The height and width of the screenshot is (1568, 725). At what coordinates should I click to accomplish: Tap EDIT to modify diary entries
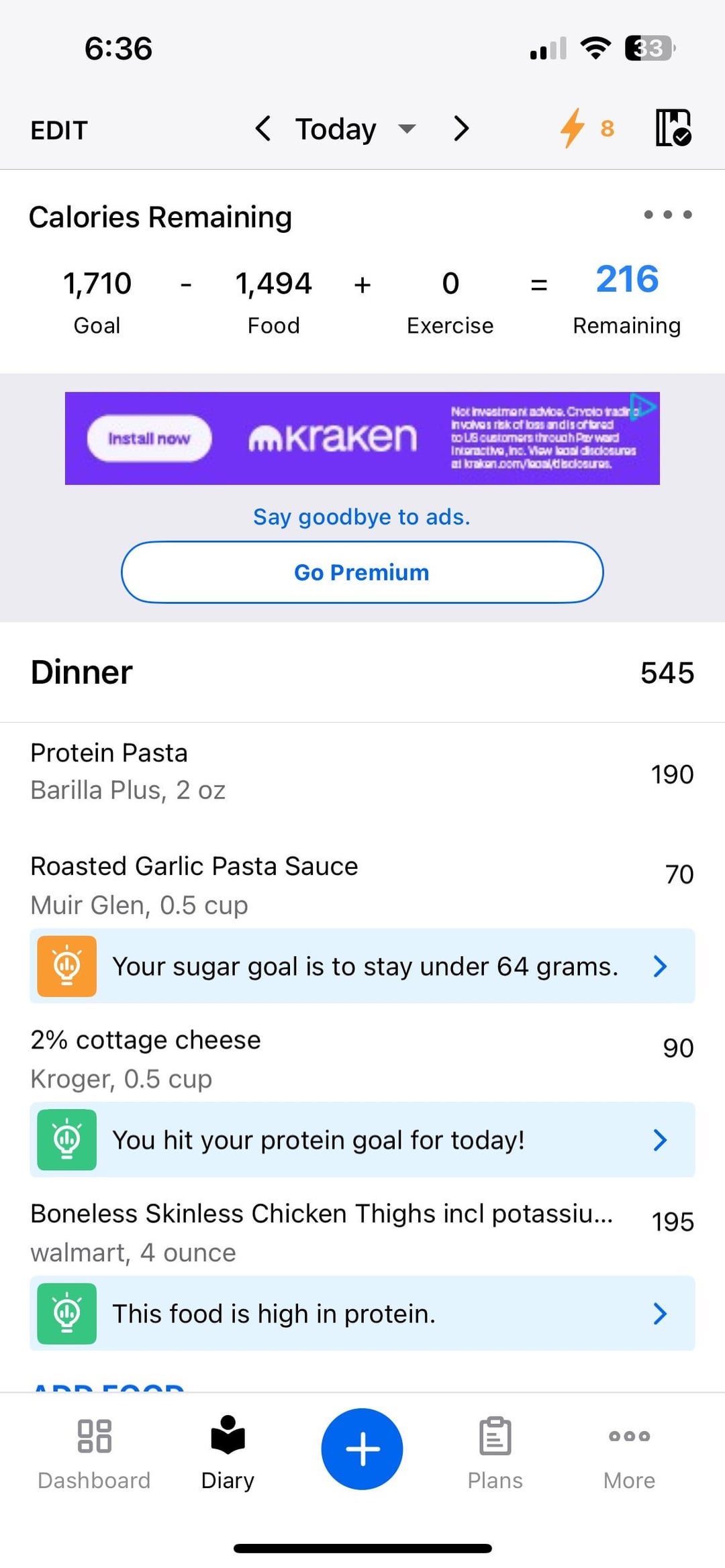pos(59,130)
